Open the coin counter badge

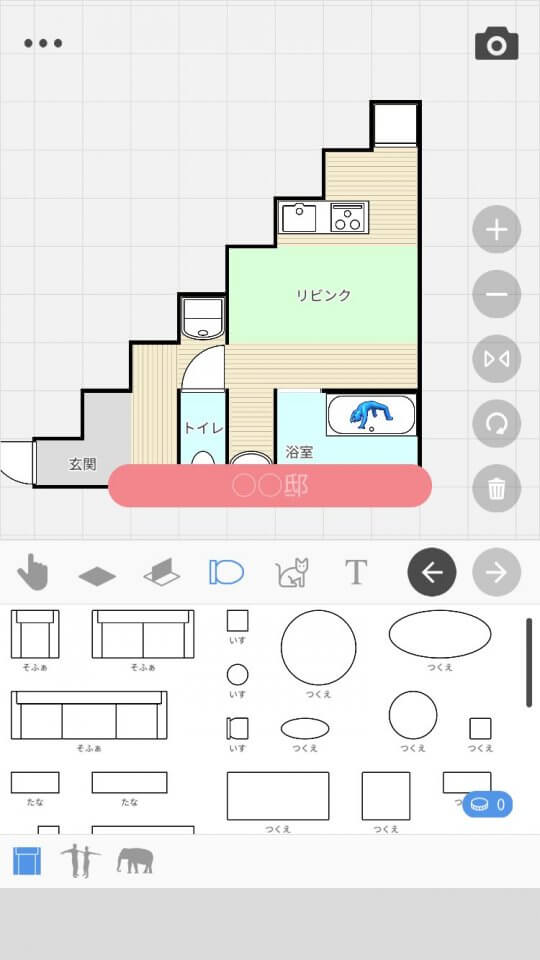pos(487,804)
